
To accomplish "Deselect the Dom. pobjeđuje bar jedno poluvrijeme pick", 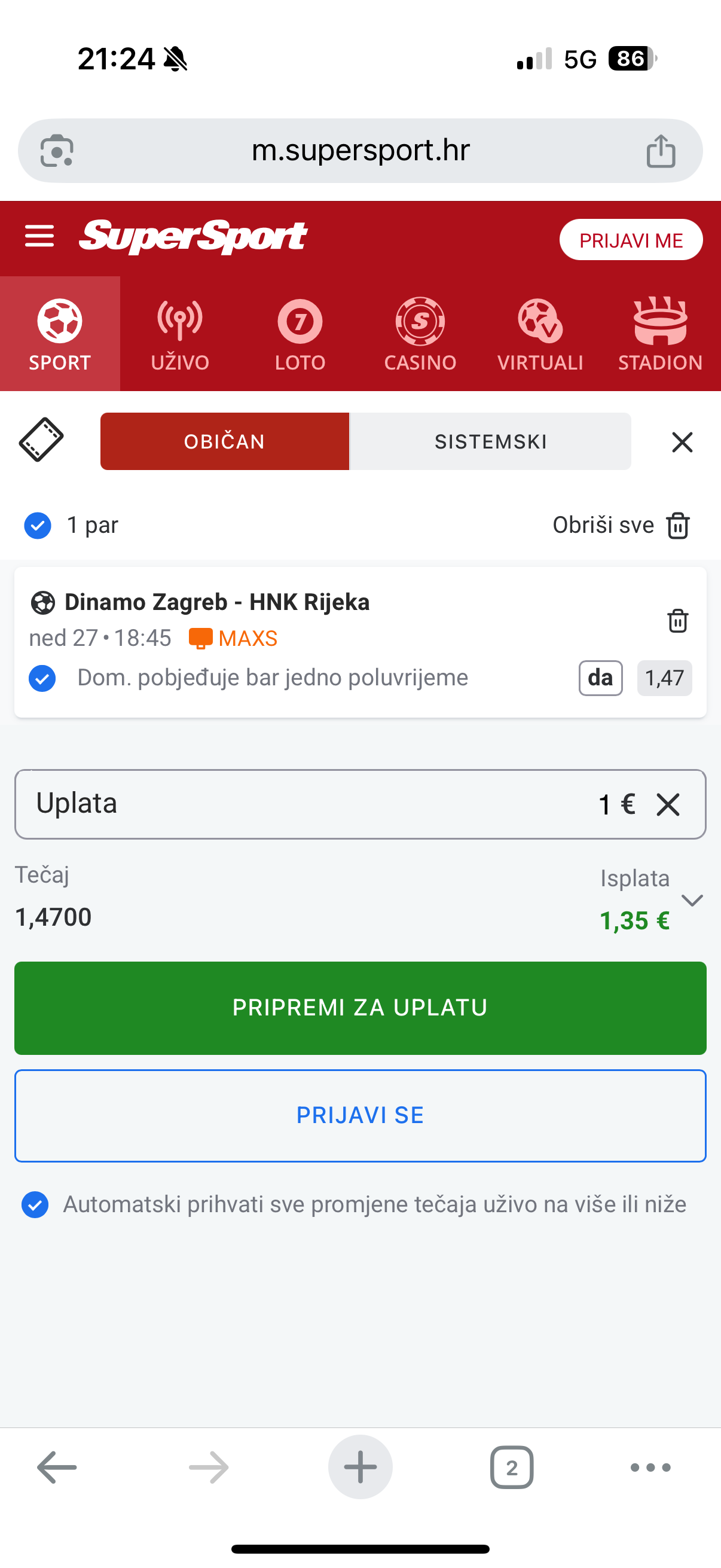I will coord(42,678).
